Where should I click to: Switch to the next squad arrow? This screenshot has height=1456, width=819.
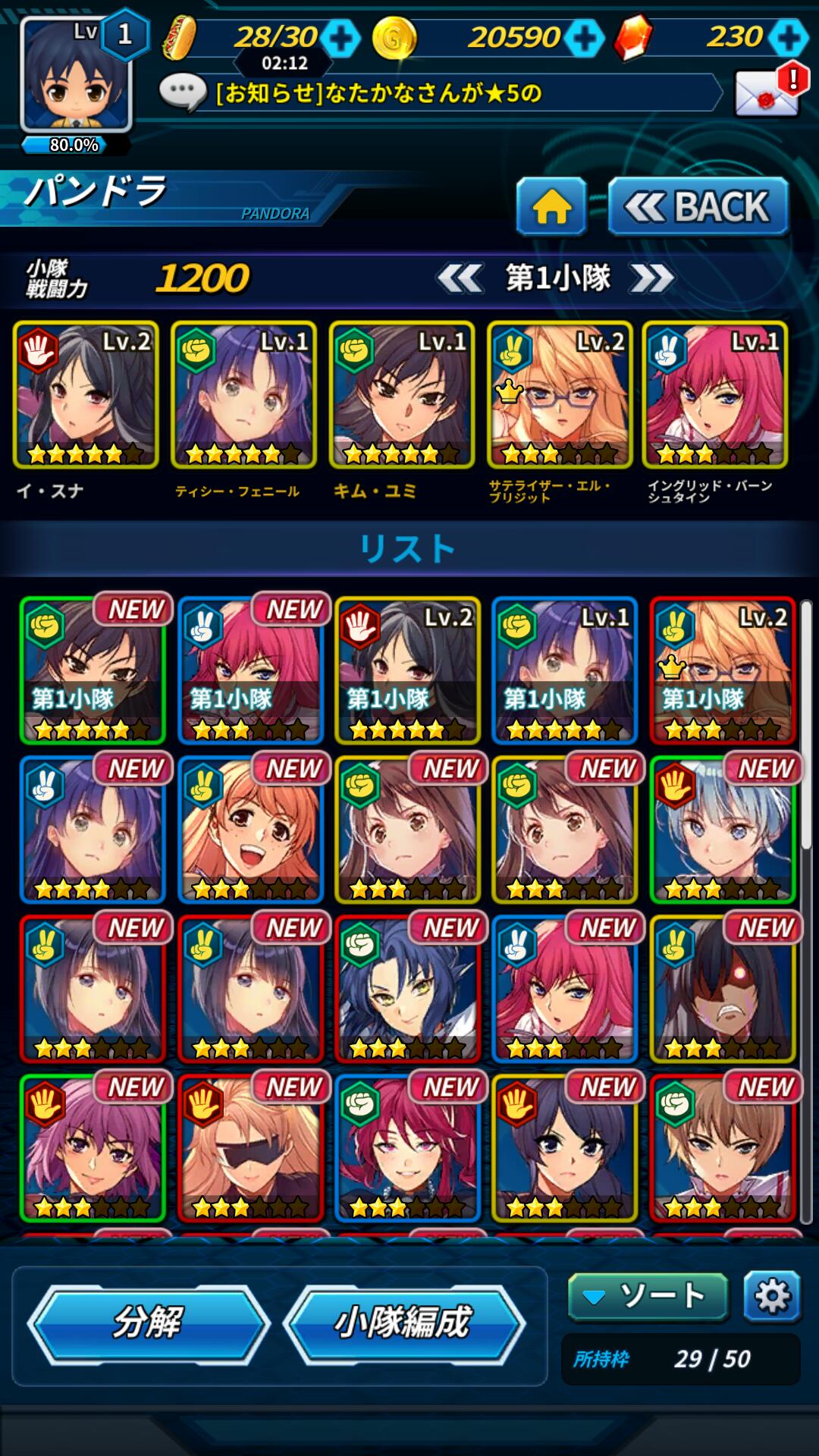point(651,279)
